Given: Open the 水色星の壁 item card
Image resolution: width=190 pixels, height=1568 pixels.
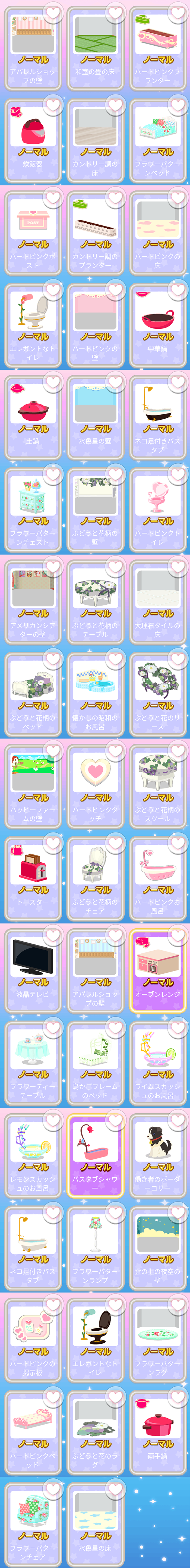Looking at the screenshot, I should [95, 417].
